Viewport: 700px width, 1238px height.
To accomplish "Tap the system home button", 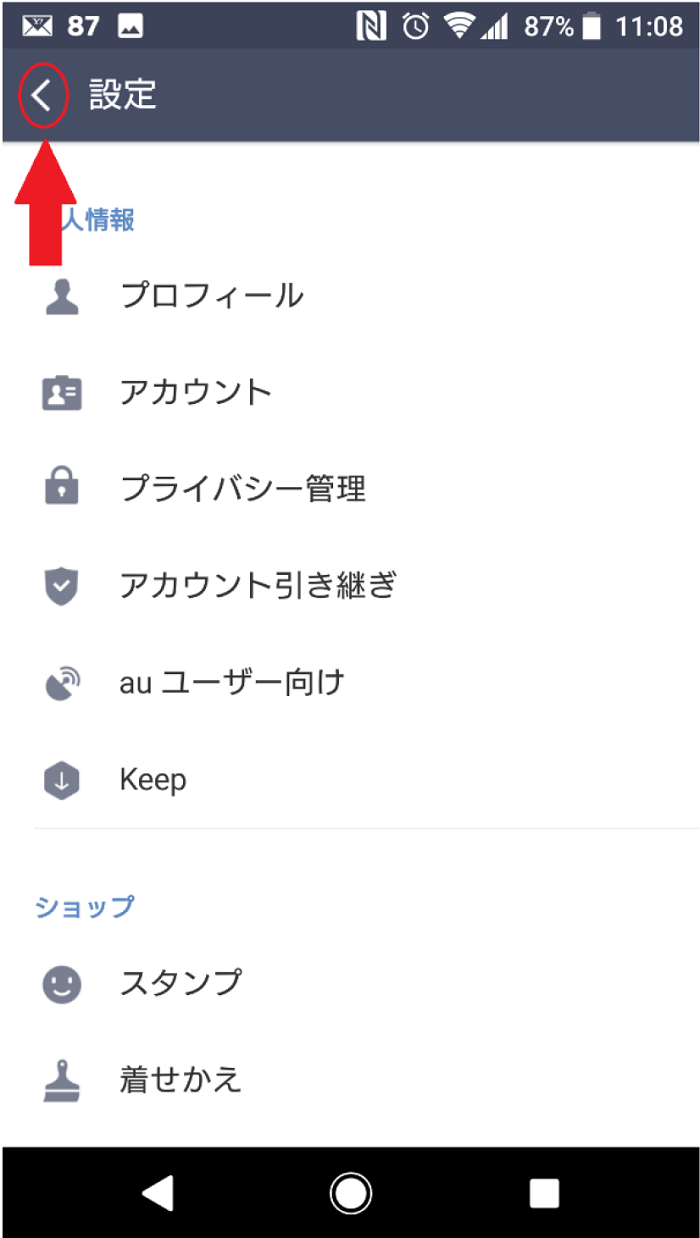I will point(351,1192).
